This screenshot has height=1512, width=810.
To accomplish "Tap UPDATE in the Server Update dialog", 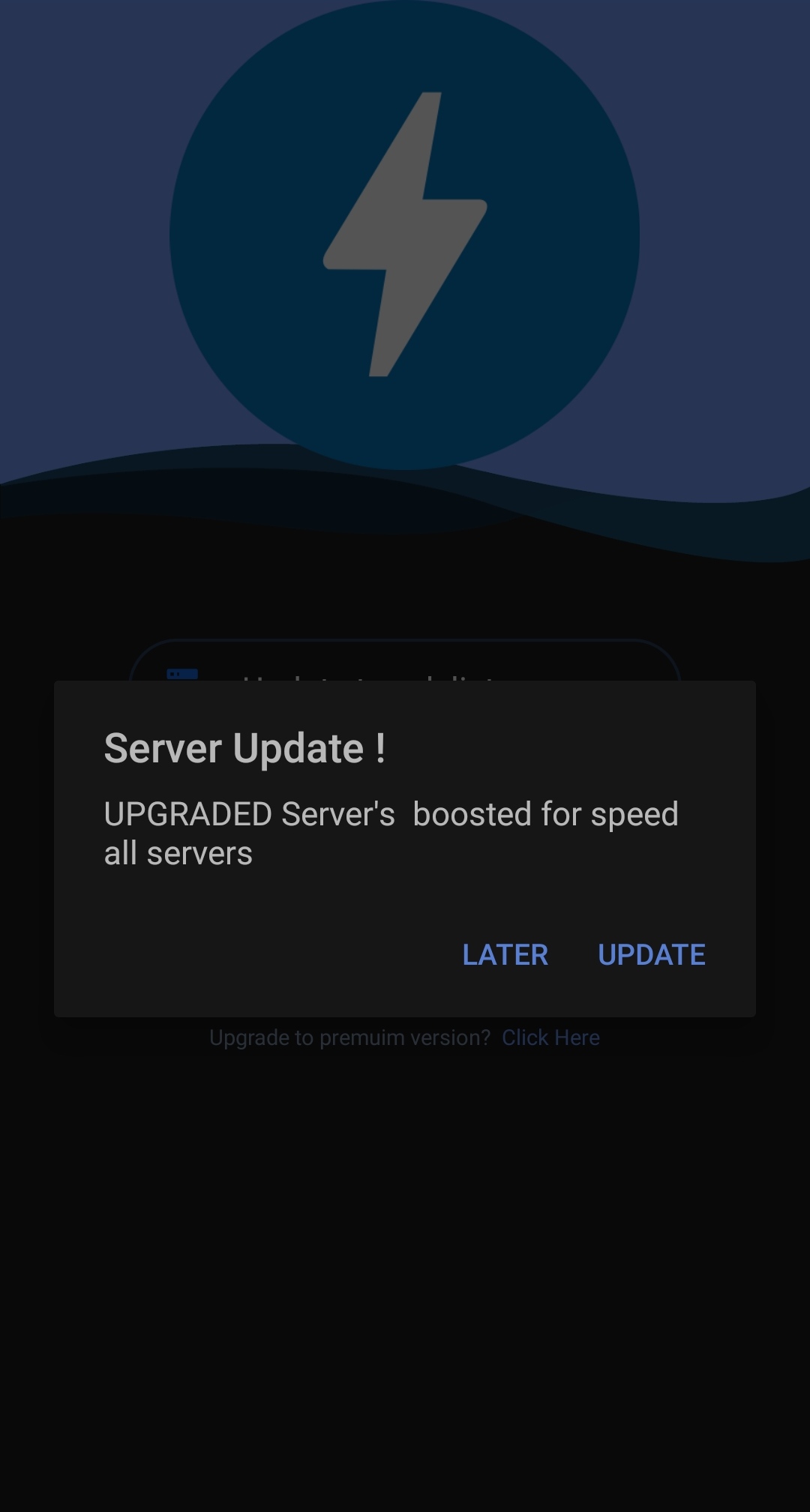I will [651, 954].
